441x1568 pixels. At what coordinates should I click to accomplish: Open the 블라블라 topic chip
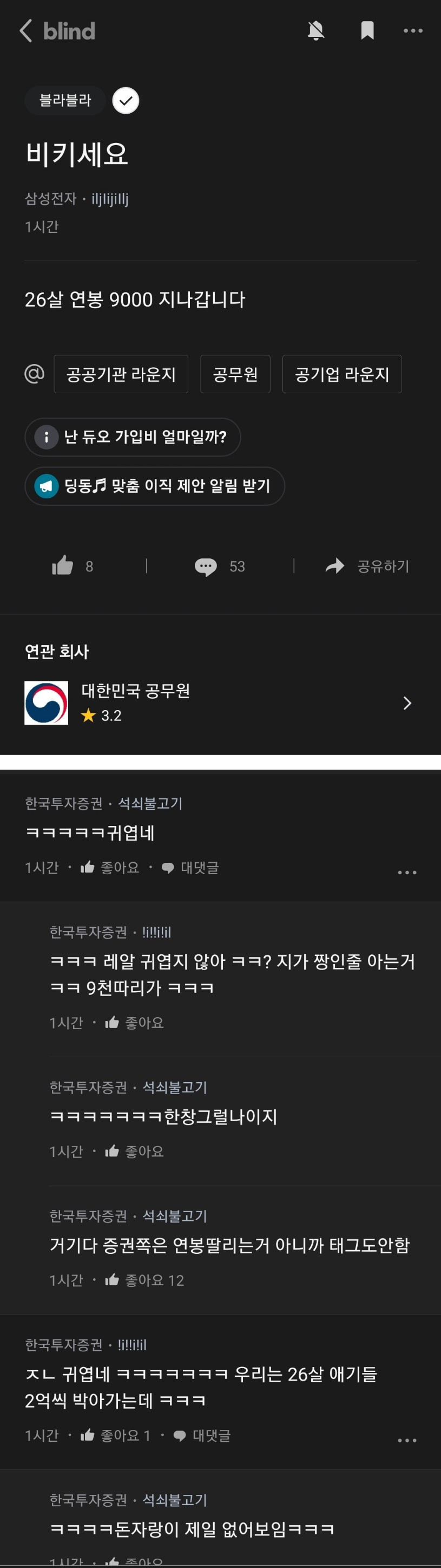coord(64,100)
